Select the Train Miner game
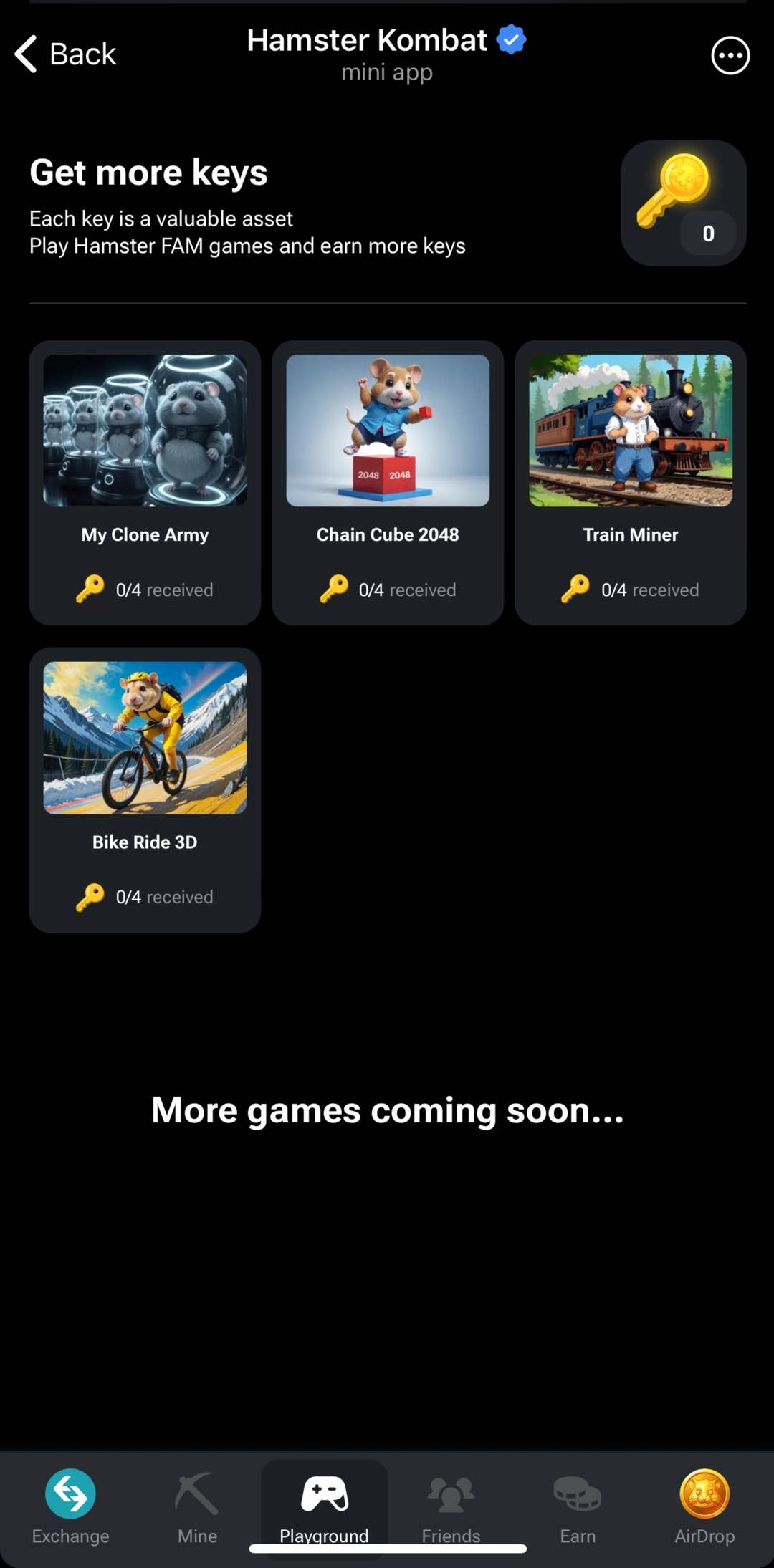Image resolution: width=774 pixels, height=1568 pixels. click(x=631, y=482)
